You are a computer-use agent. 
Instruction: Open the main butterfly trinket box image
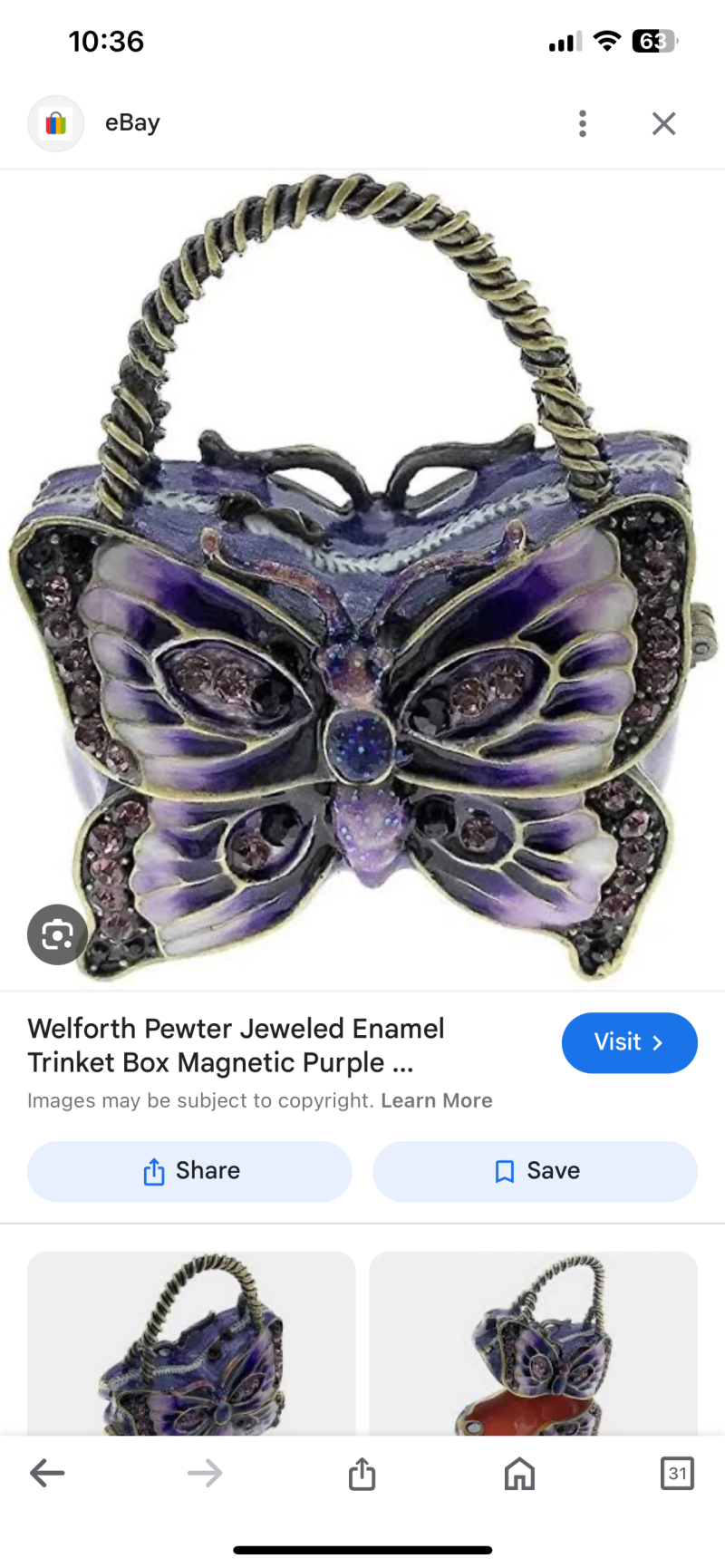[x=362, y=580]
